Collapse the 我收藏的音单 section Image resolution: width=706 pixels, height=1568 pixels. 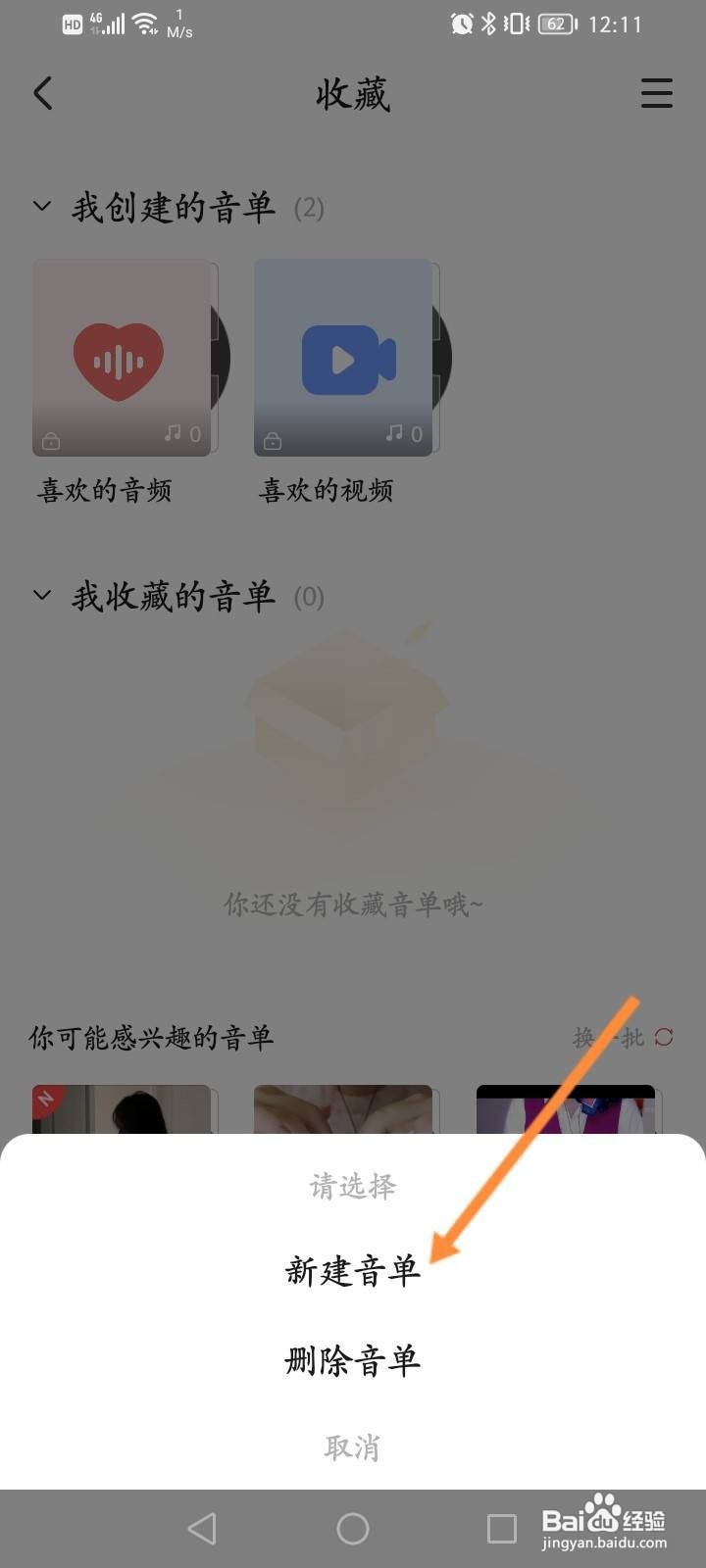[x=40, y=594]
